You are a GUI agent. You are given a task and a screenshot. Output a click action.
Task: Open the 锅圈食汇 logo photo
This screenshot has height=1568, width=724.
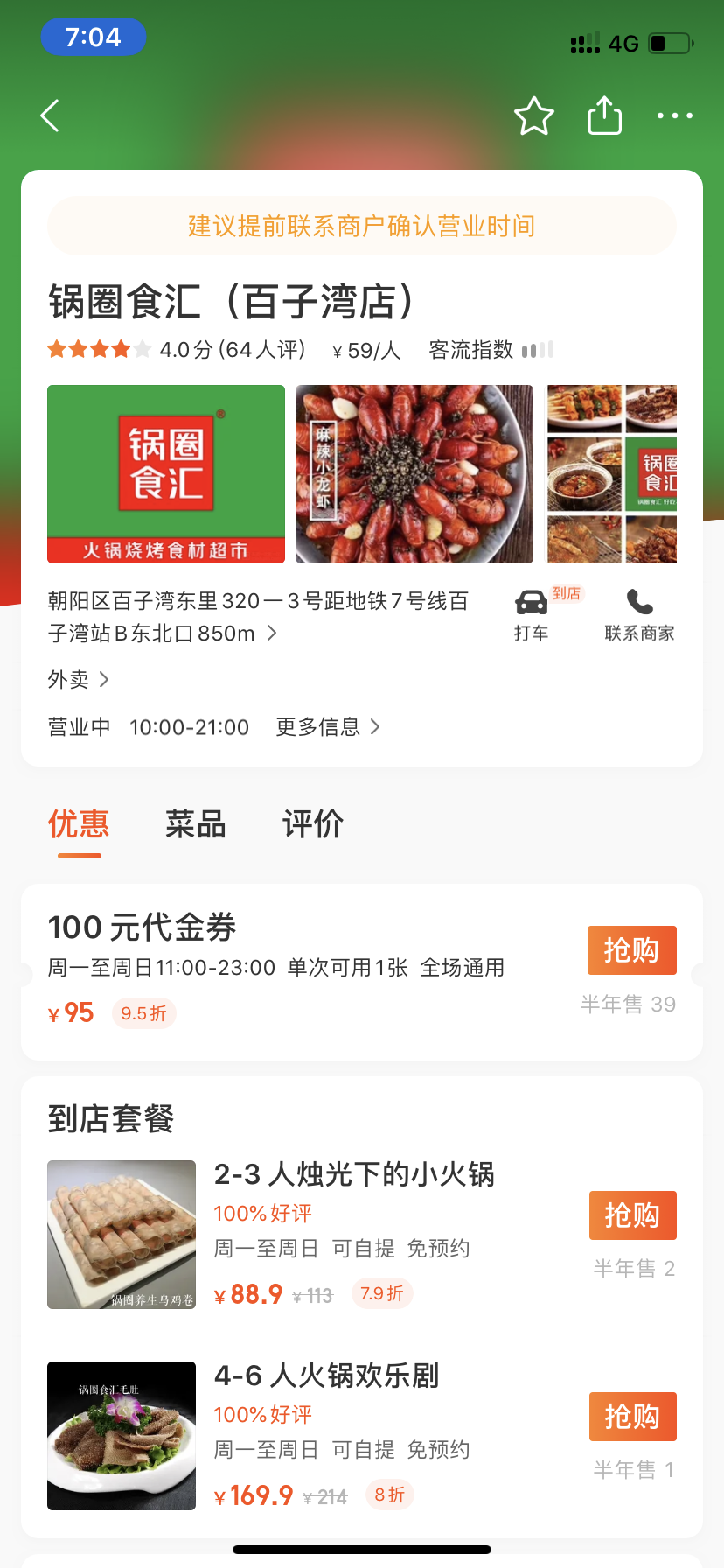(x=166, y=473)
